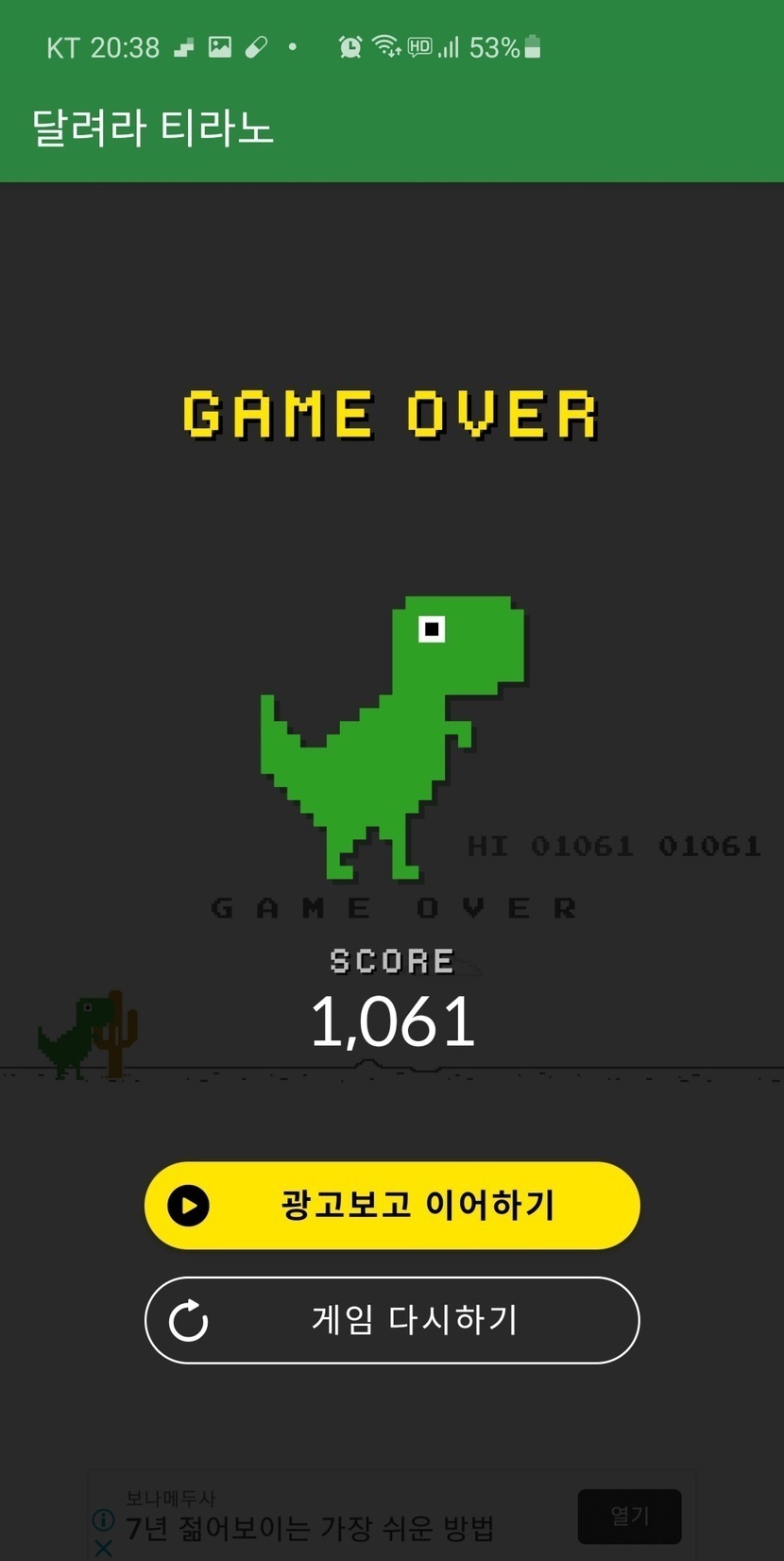
Task: Tap 광고보고 이어하기 to continue after ad
Action: (392, 1205)
